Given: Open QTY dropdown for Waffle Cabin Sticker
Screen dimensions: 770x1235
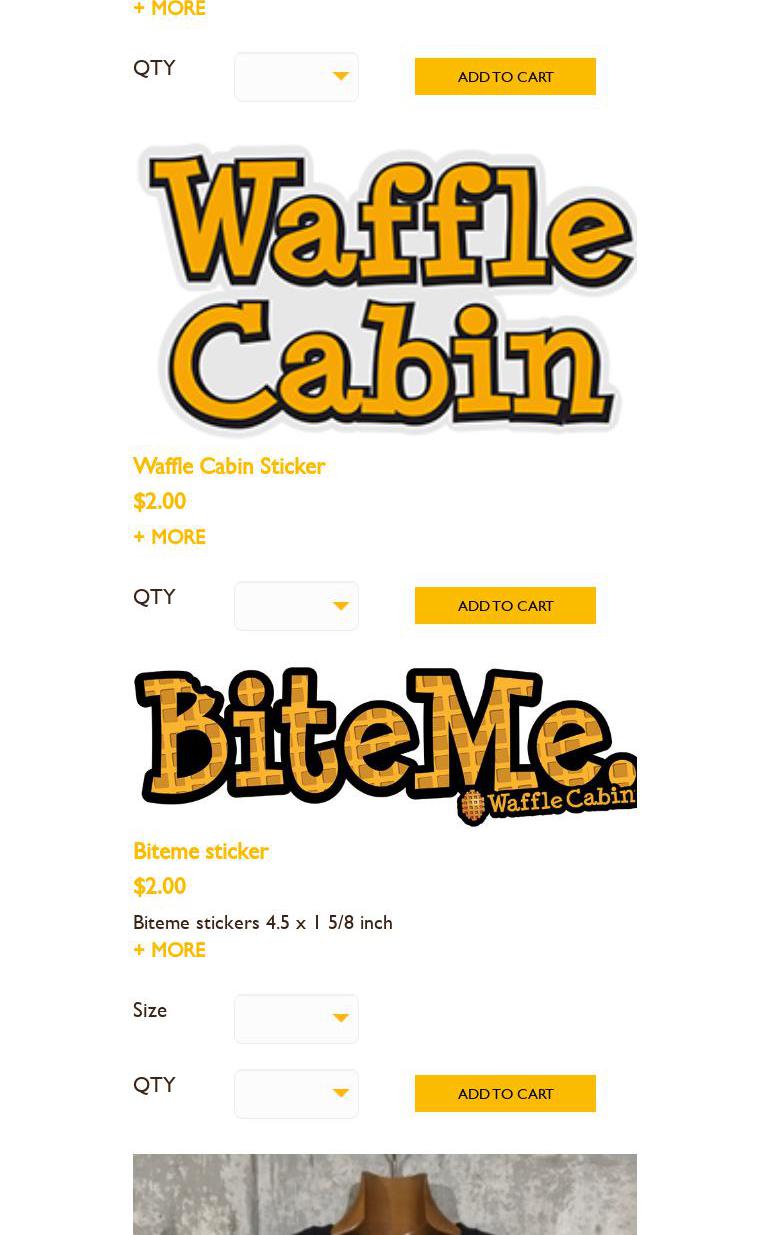Looking at the screenshot, I should (296, 606).
